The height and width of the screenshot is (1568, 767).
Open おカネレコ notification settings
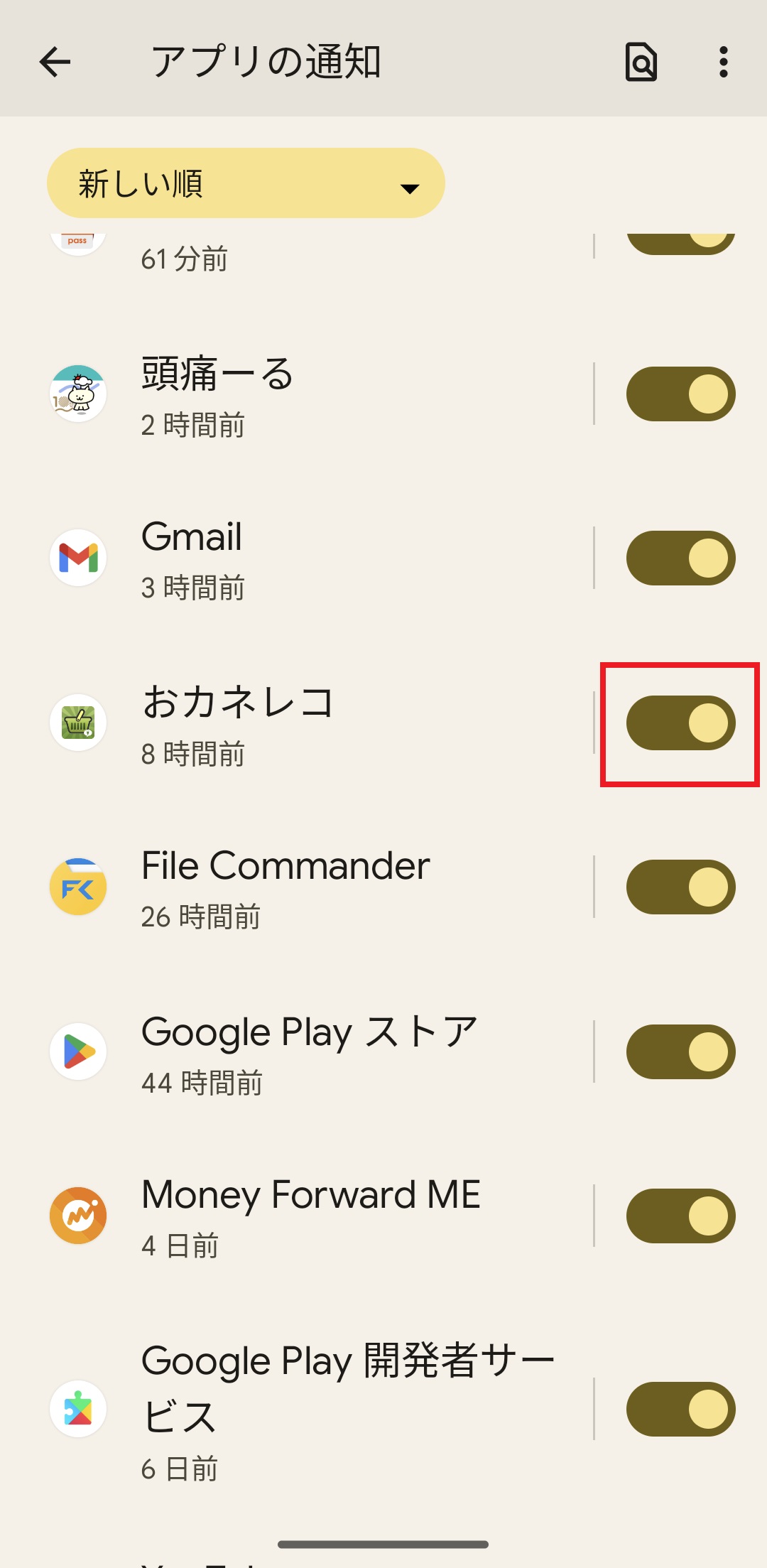tap(320, 723)
